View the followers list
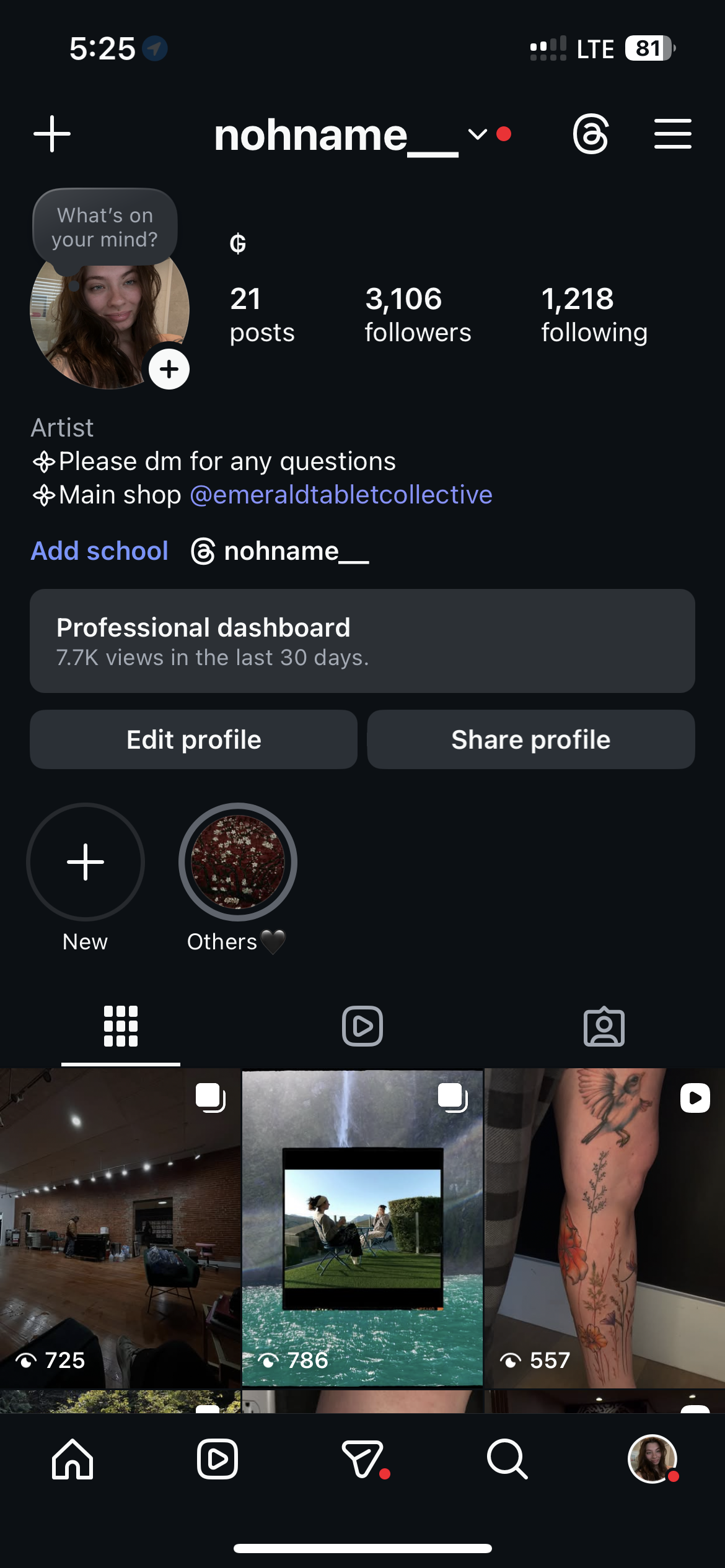Image resolution: width=725 pixels, height=1568 pixels. (x=418, y=315)
